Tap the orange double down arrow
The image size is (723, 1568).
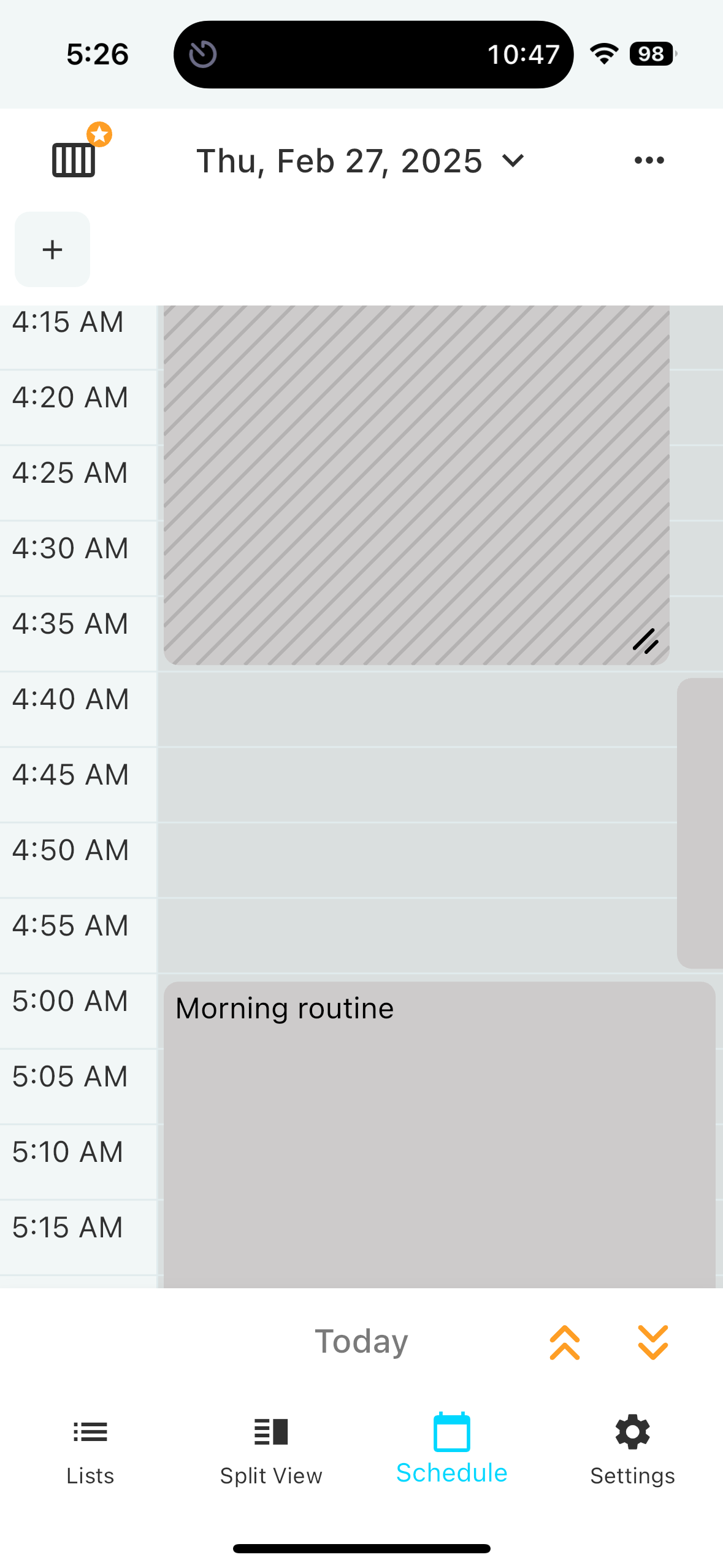[652, 1342]
